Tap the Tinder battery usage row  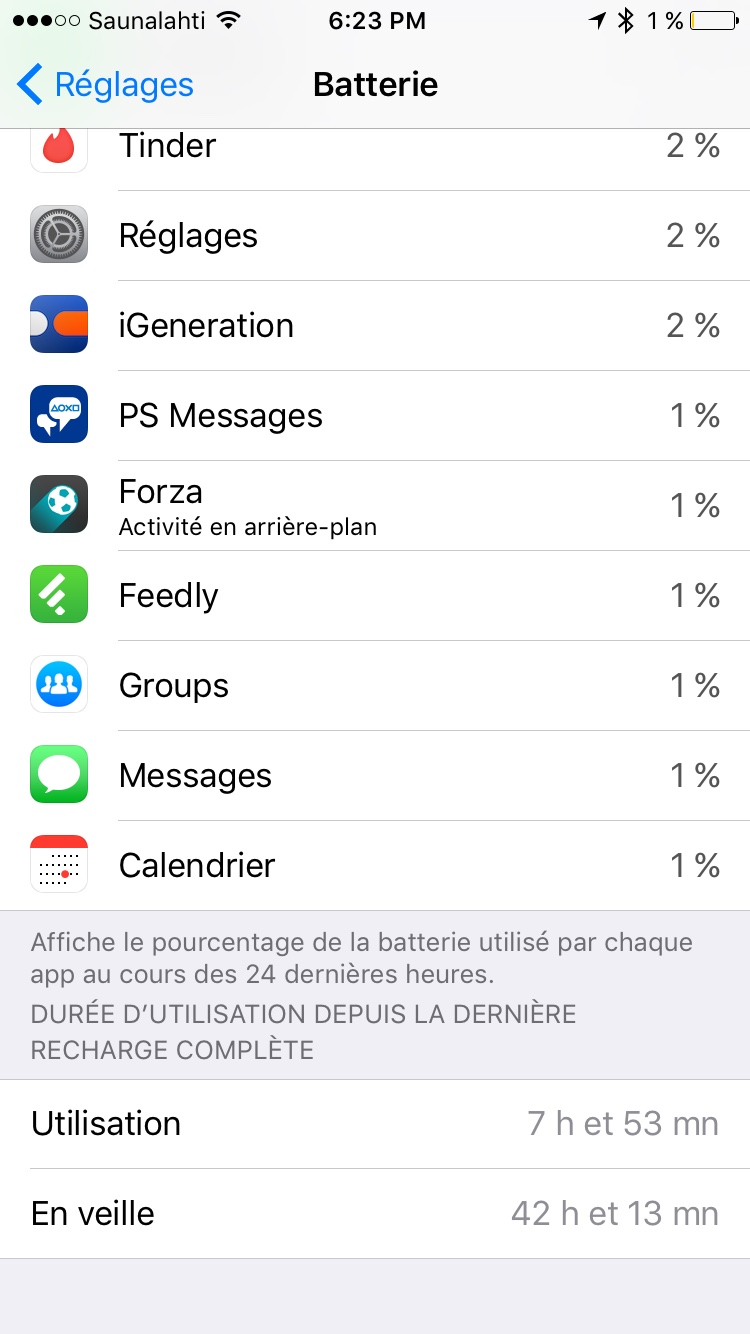coord(375,150)
